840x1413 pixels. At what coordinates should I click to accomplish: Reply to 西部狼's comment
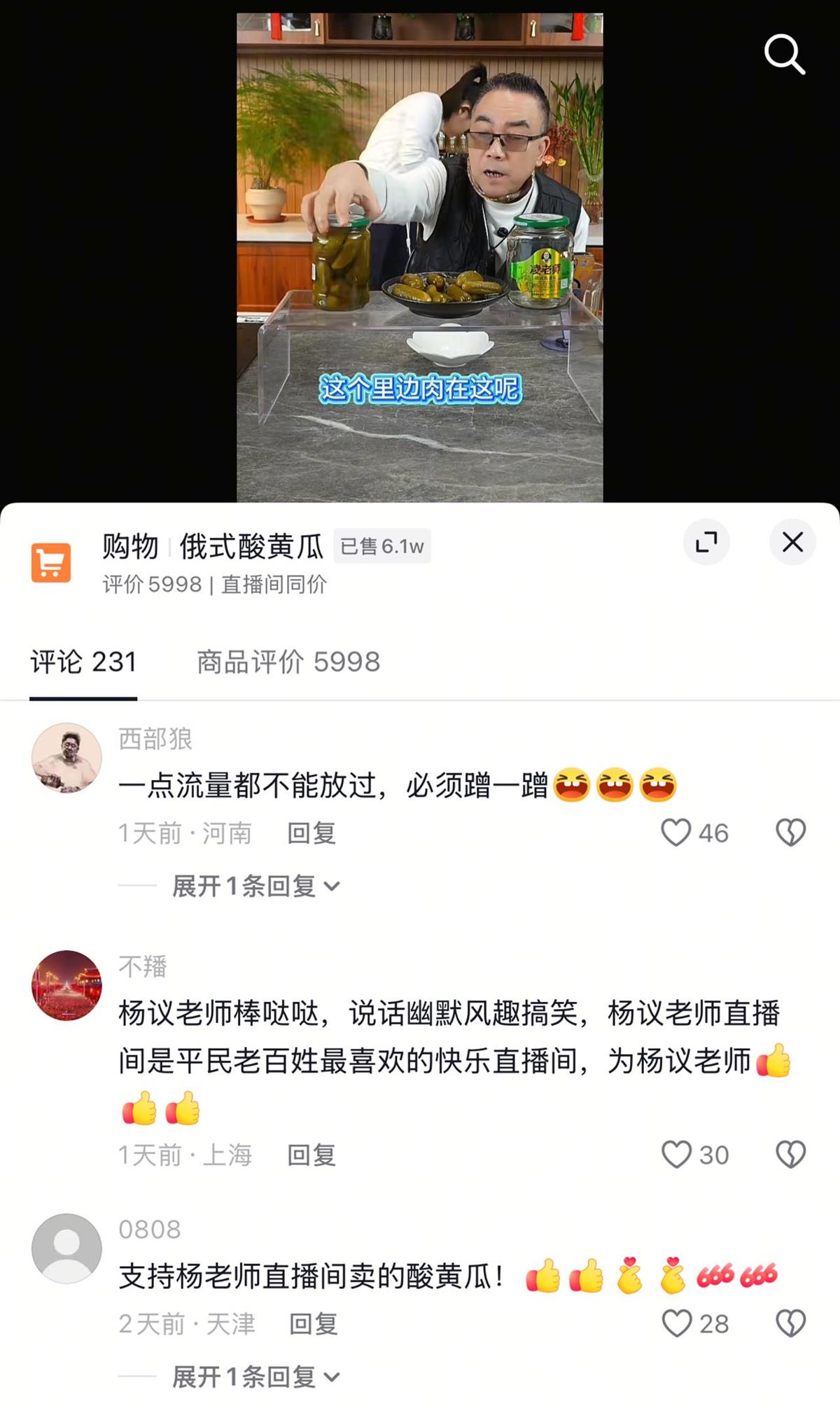(x=311, y=833)
